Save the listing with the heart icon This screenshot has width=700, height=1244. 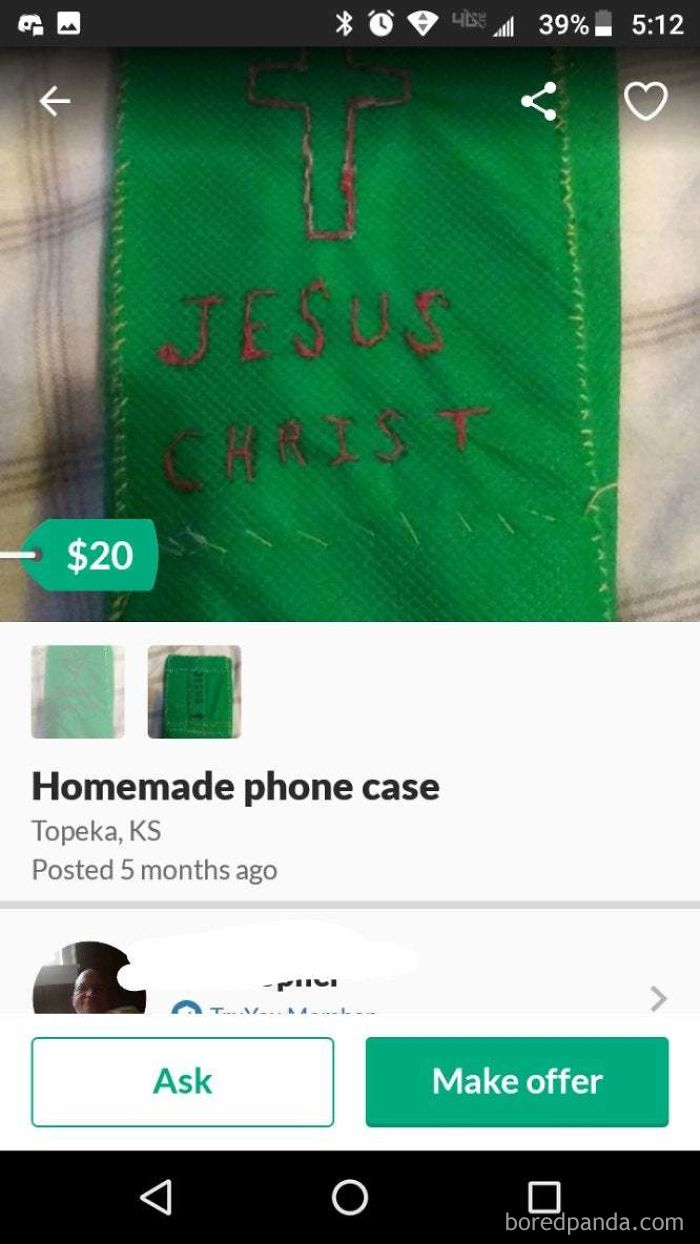[x=645, y=101]
